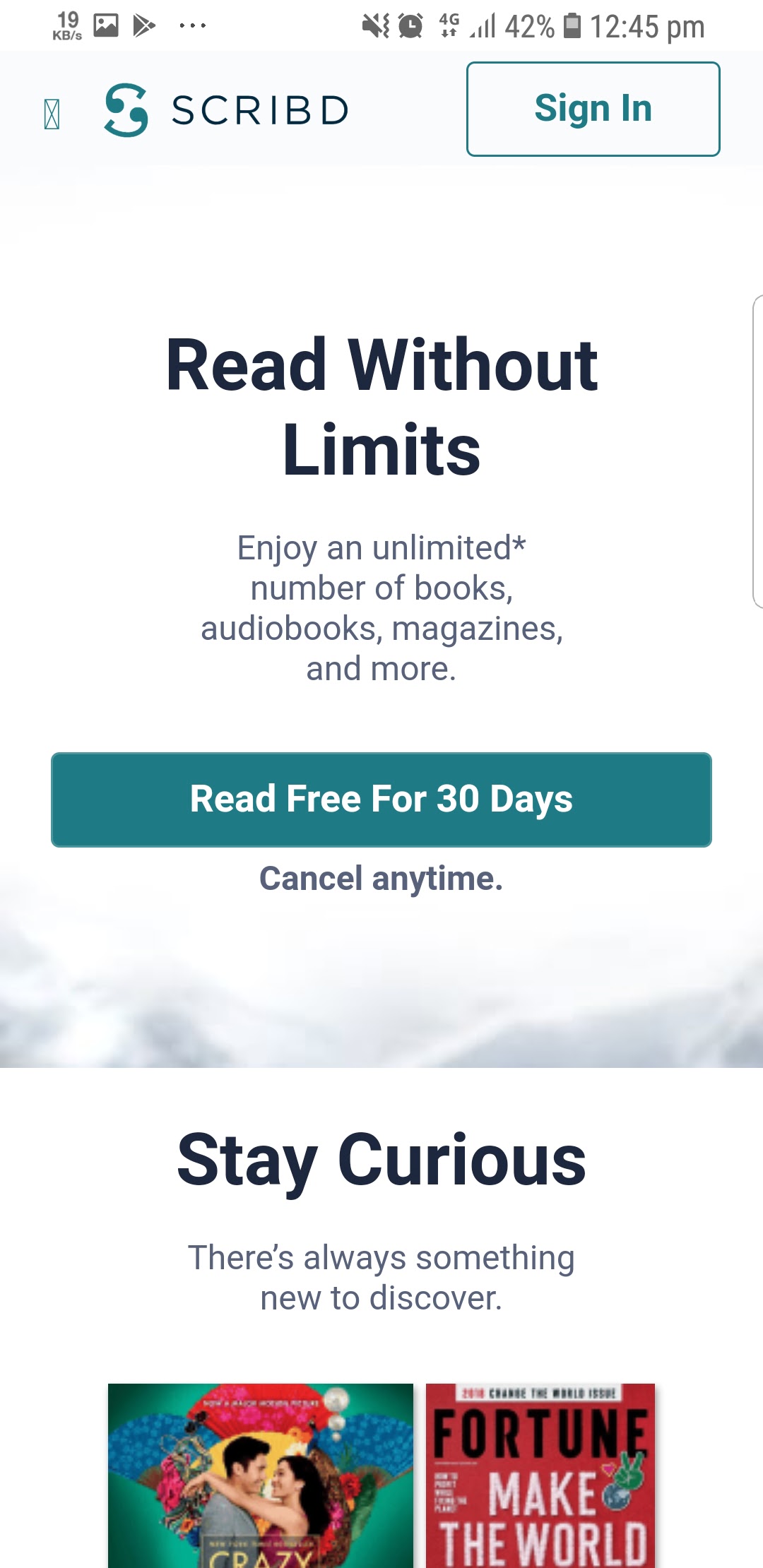Open the Fortune magazine cover
This screenshot has width=763, height=1568.
(x=540, y=1475)
